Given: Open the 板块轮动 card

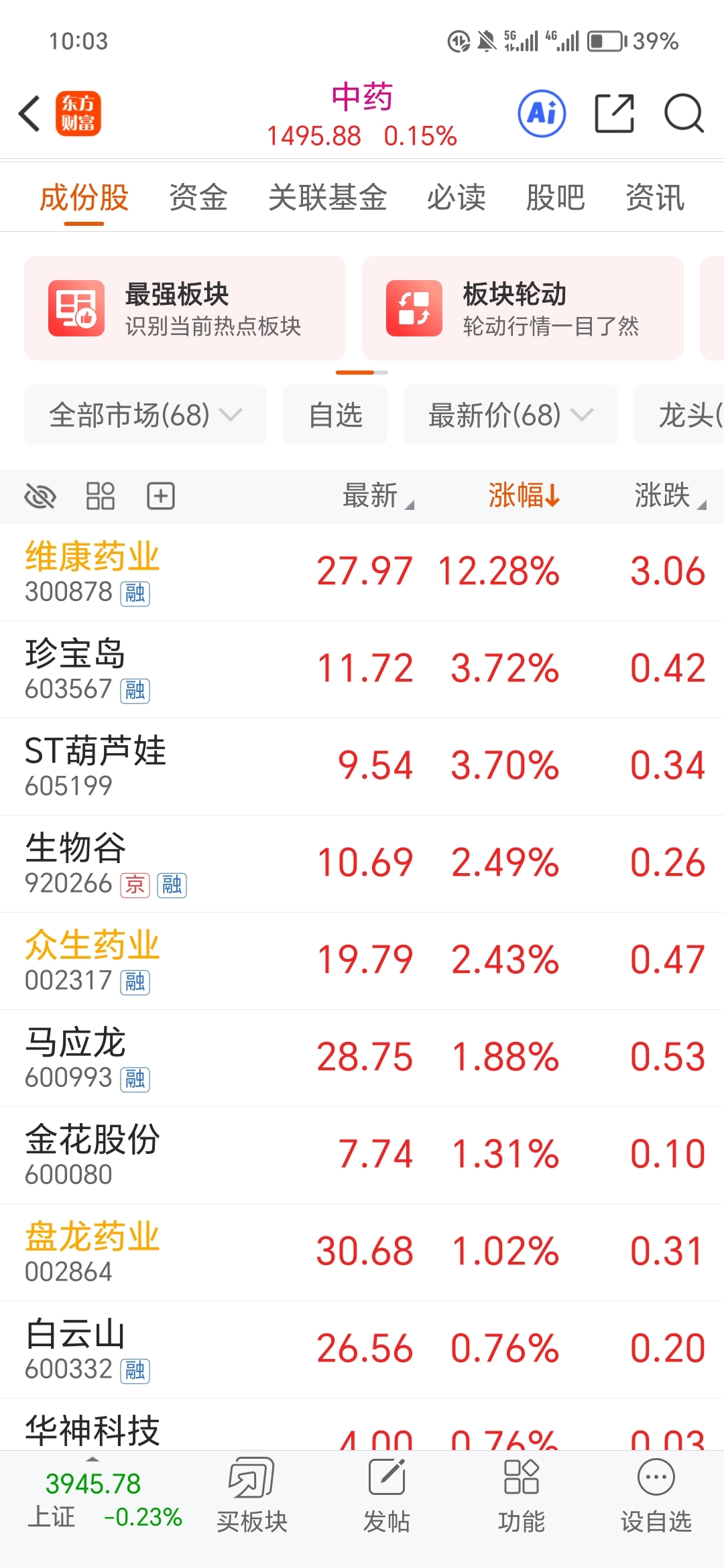Looking at the screenshot, I should tap(523, 308).
